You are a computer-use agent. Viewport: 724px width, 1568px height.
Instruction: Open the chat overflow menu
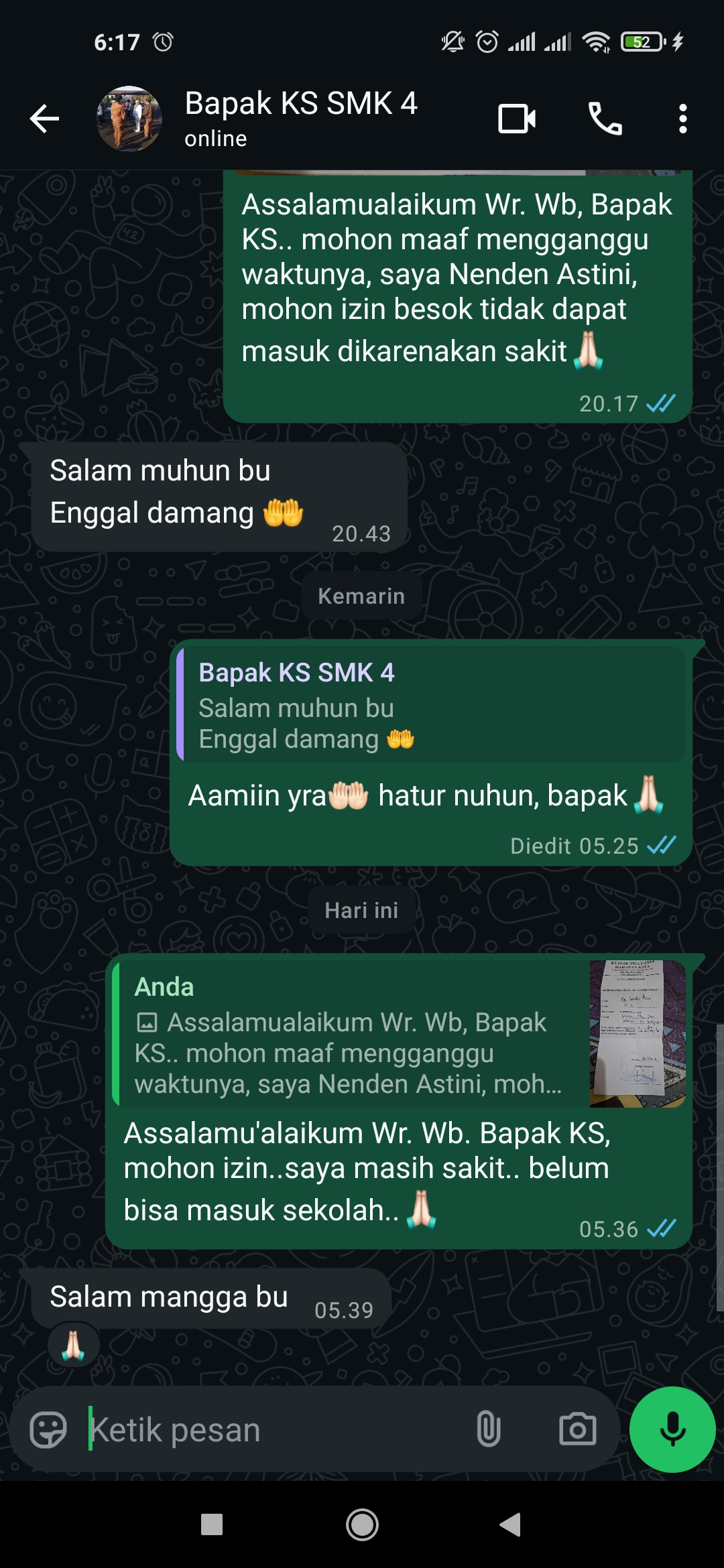click(682, 119)
